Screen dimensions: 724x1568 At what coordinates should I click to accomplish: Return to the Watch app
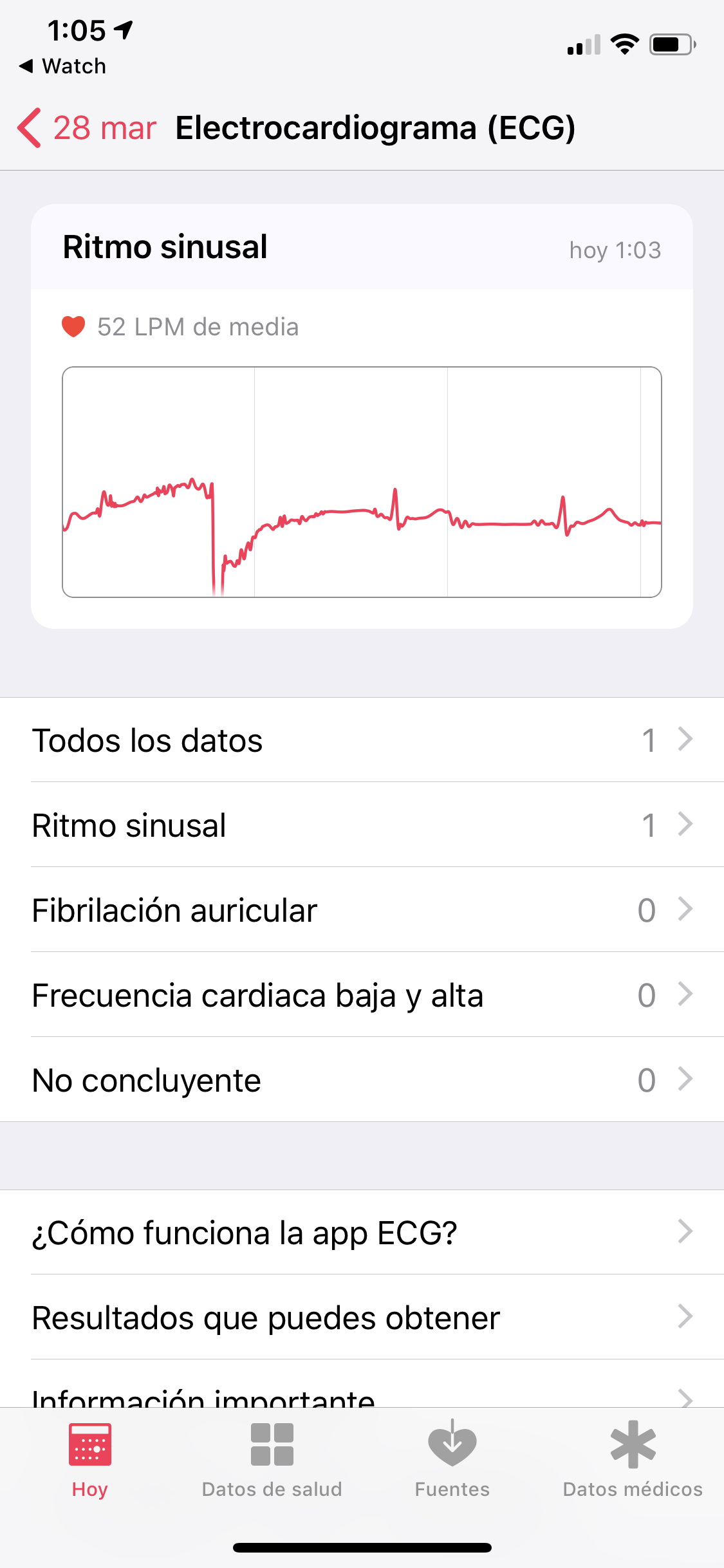(x=62, y=66)
